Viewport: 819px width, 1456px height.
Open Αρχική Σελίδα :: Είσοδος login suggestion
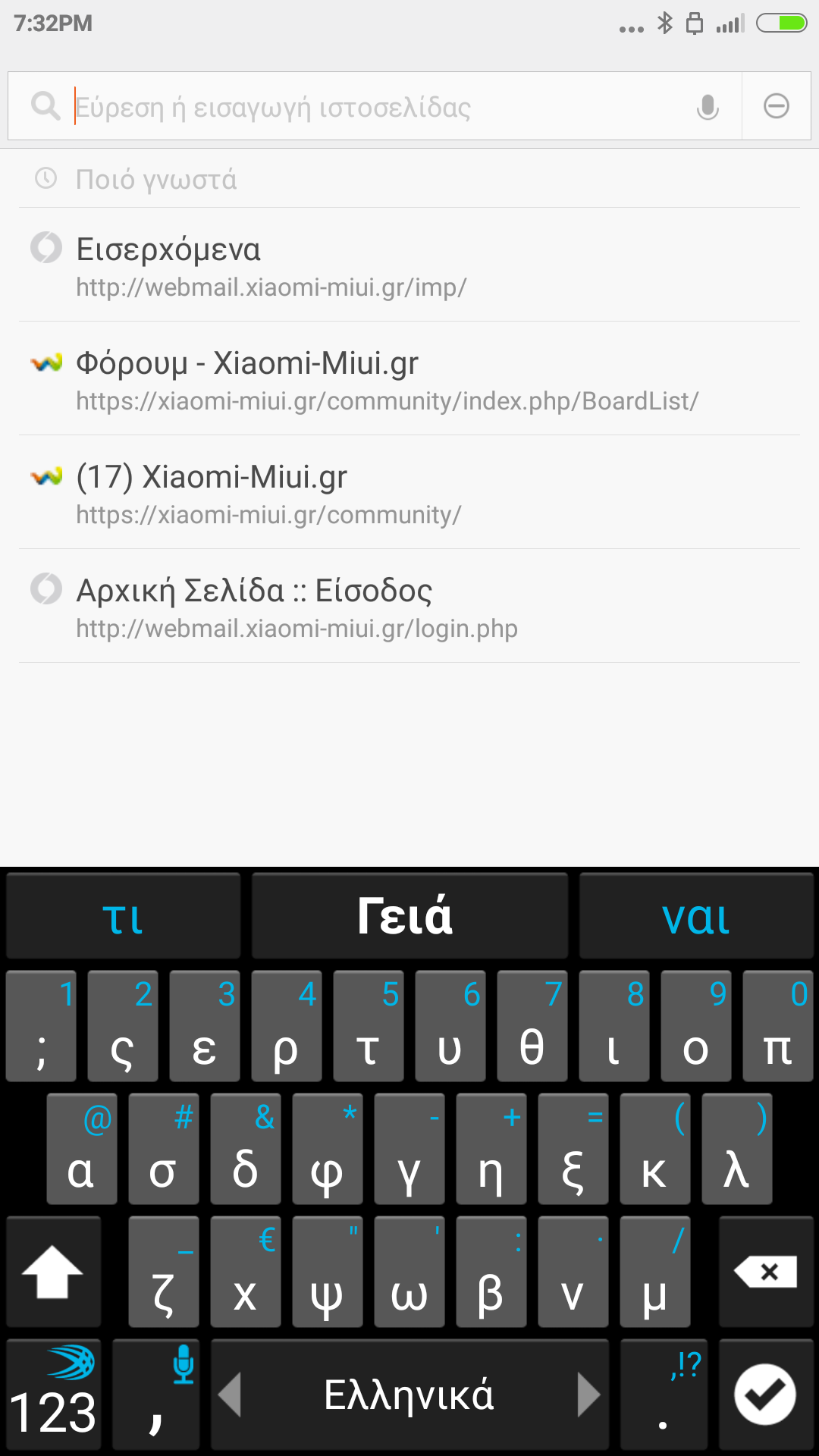[x=409, y=607]
